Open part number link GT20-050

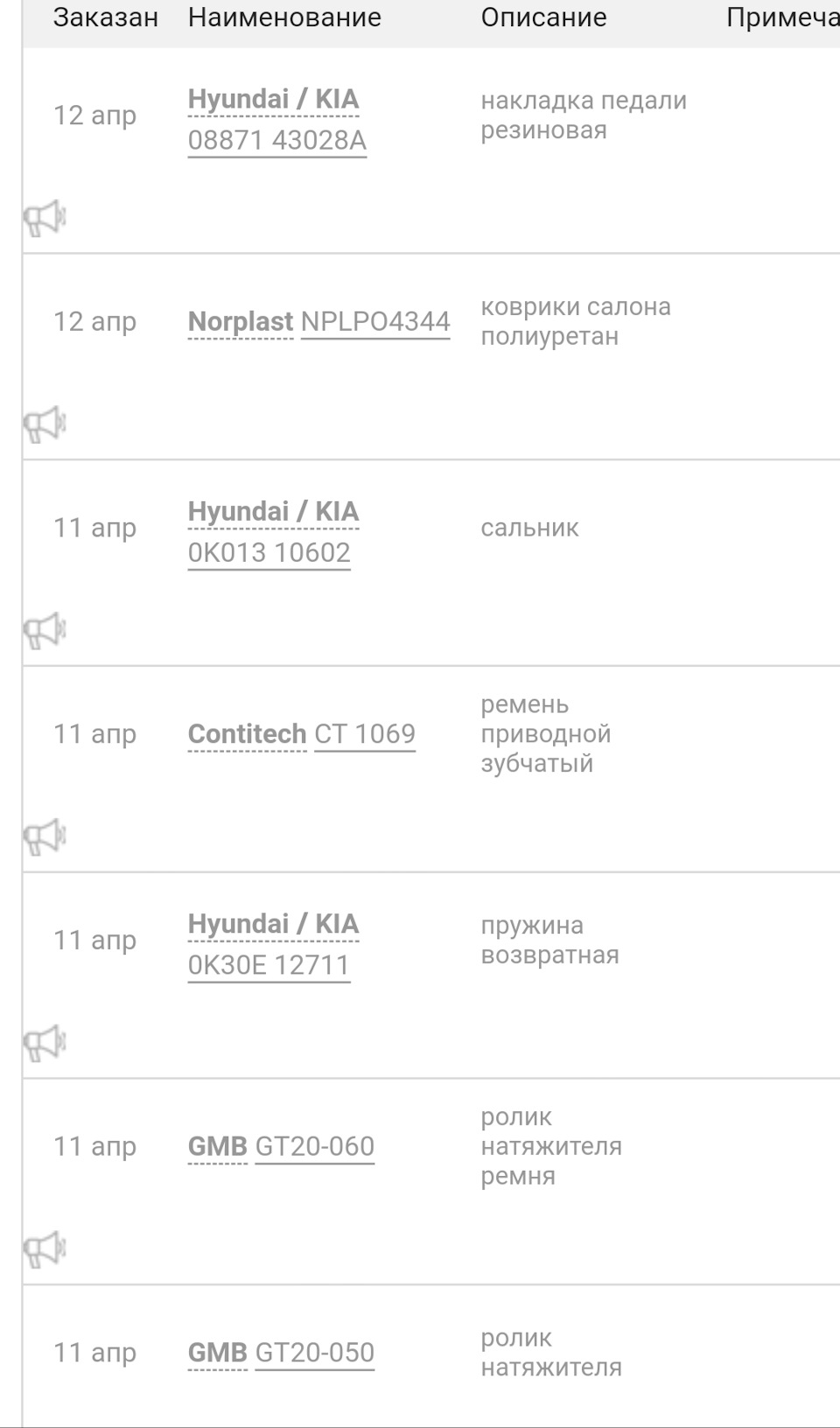click(x=316, y=1352)
